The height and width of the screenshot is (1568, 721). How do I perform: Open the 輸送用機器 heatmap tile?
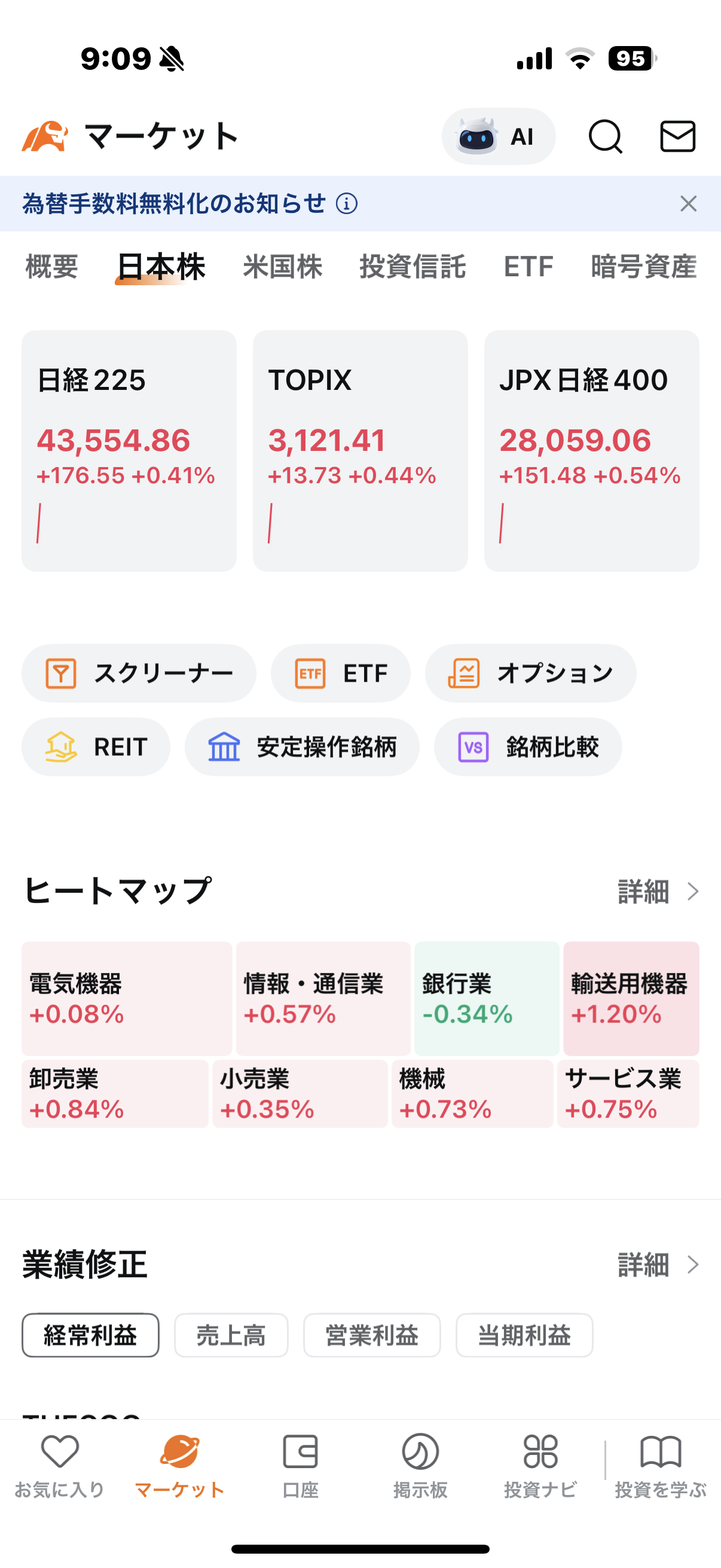pyautogui.click(x=631, y=998)
